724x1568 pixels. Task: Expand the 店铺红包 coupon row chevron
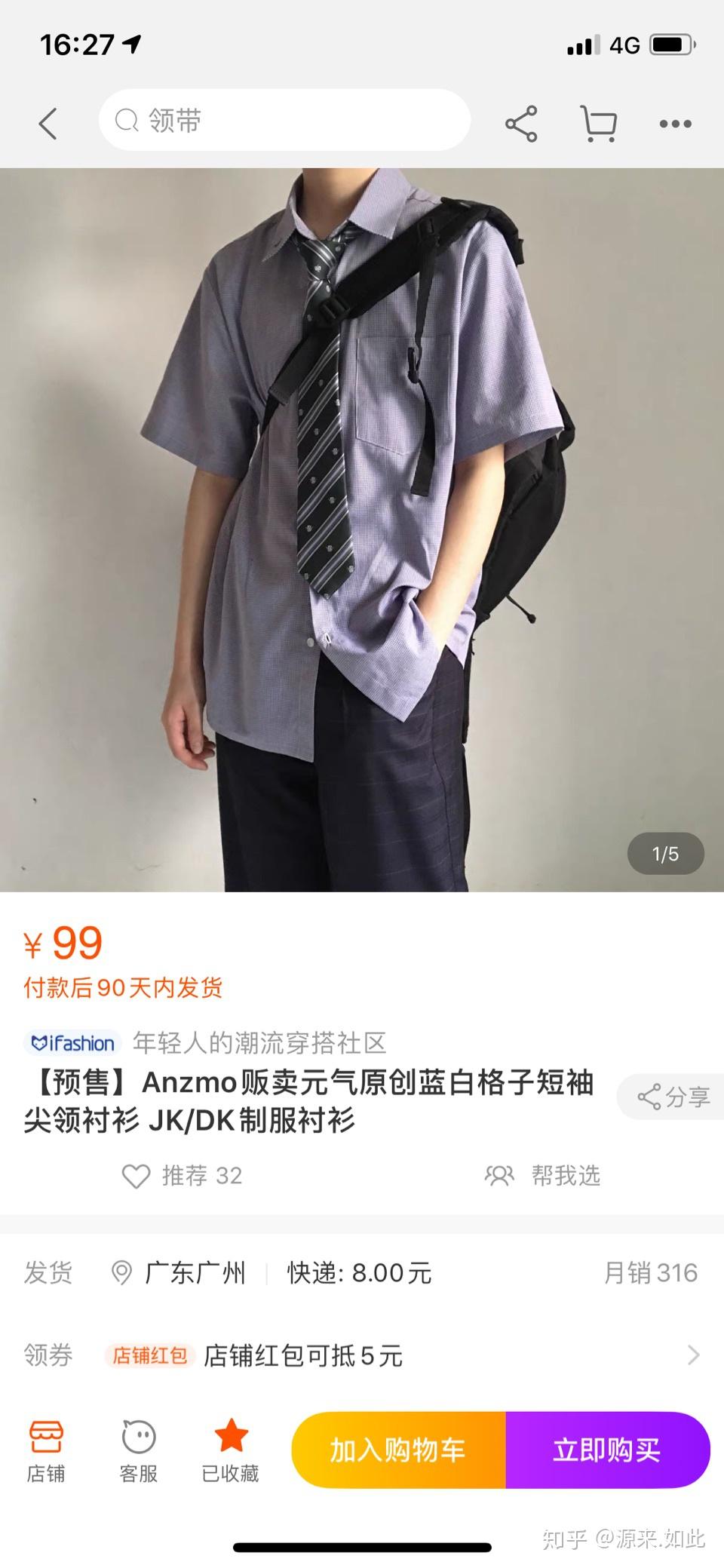(693, 1355)
